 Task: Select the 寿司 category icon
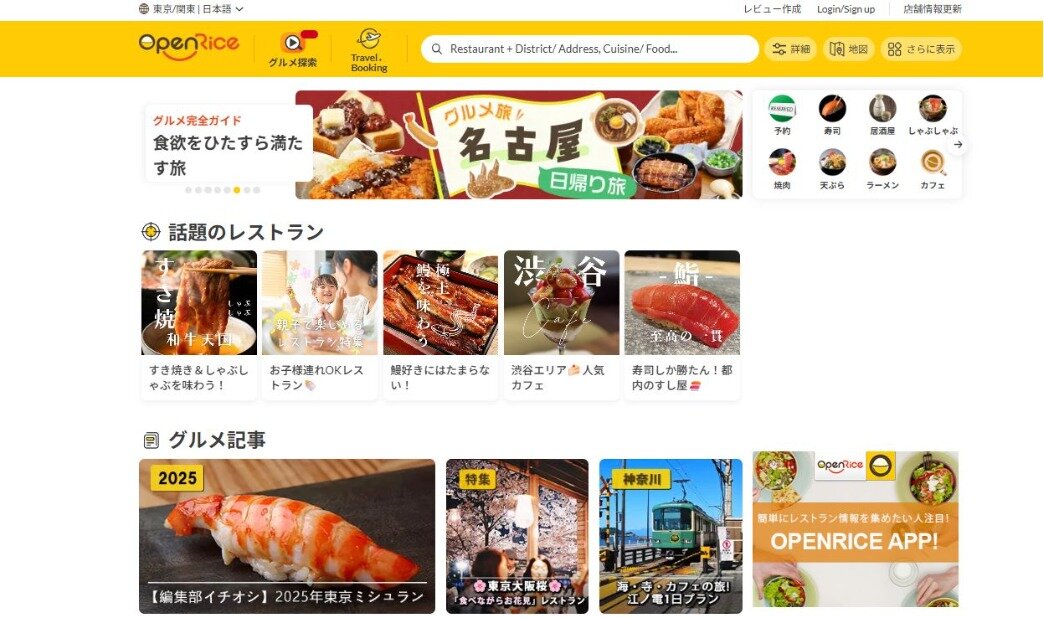[832, 115]
